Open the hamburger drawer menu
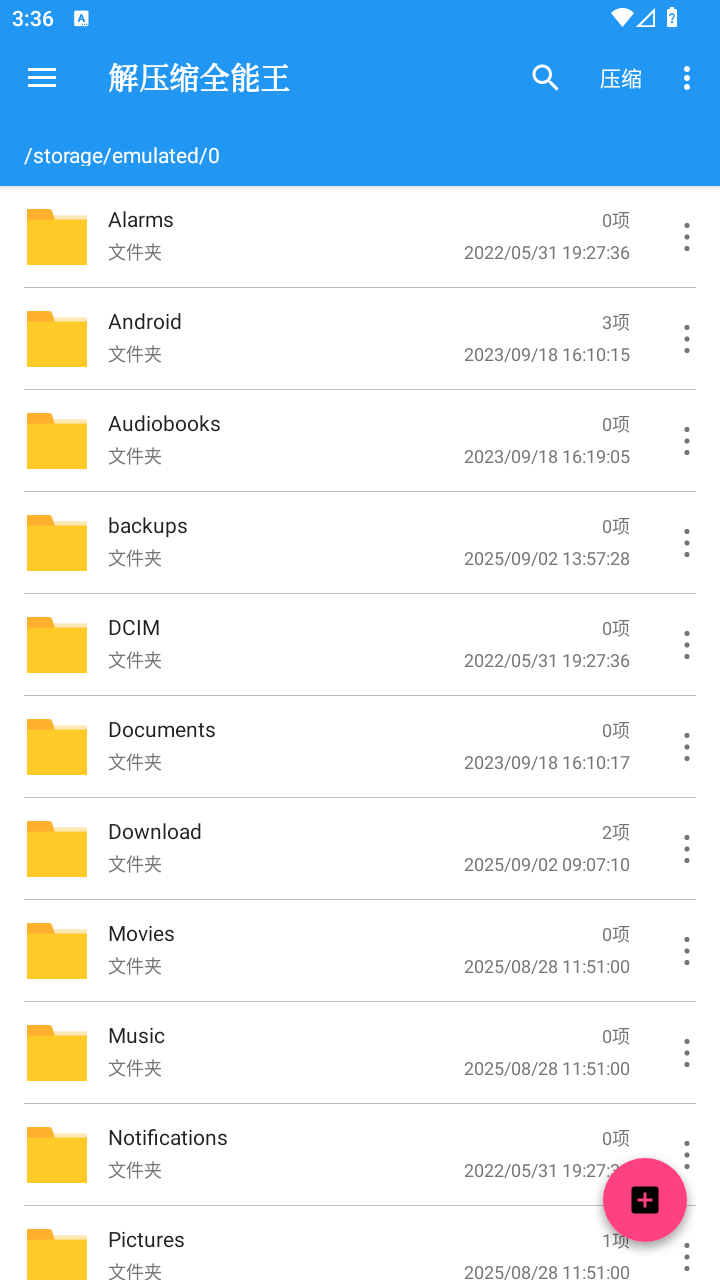720x1280 pixels. (42, 78)
